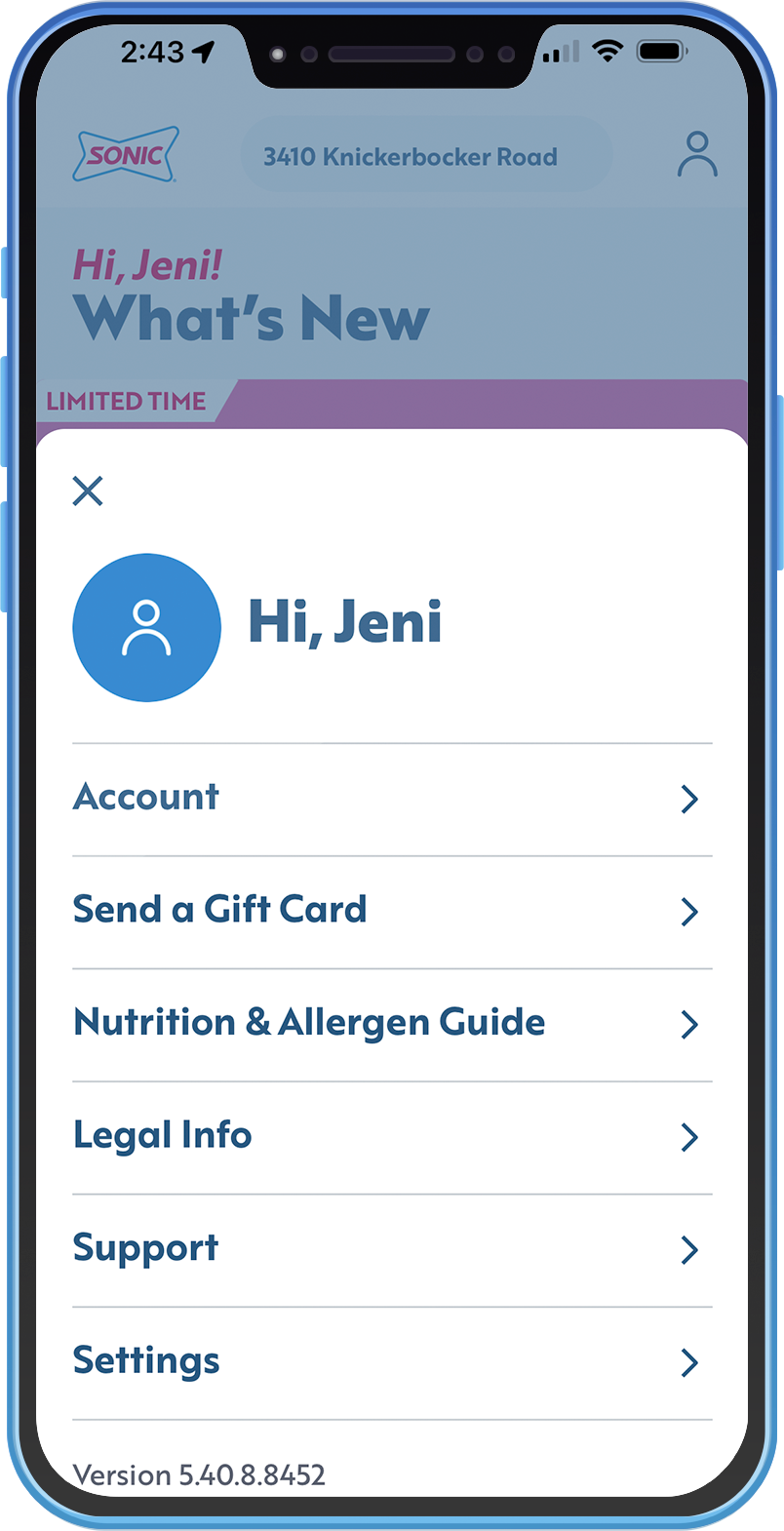Open Support options
The image size is (784, 1531).
point(145,1248)
